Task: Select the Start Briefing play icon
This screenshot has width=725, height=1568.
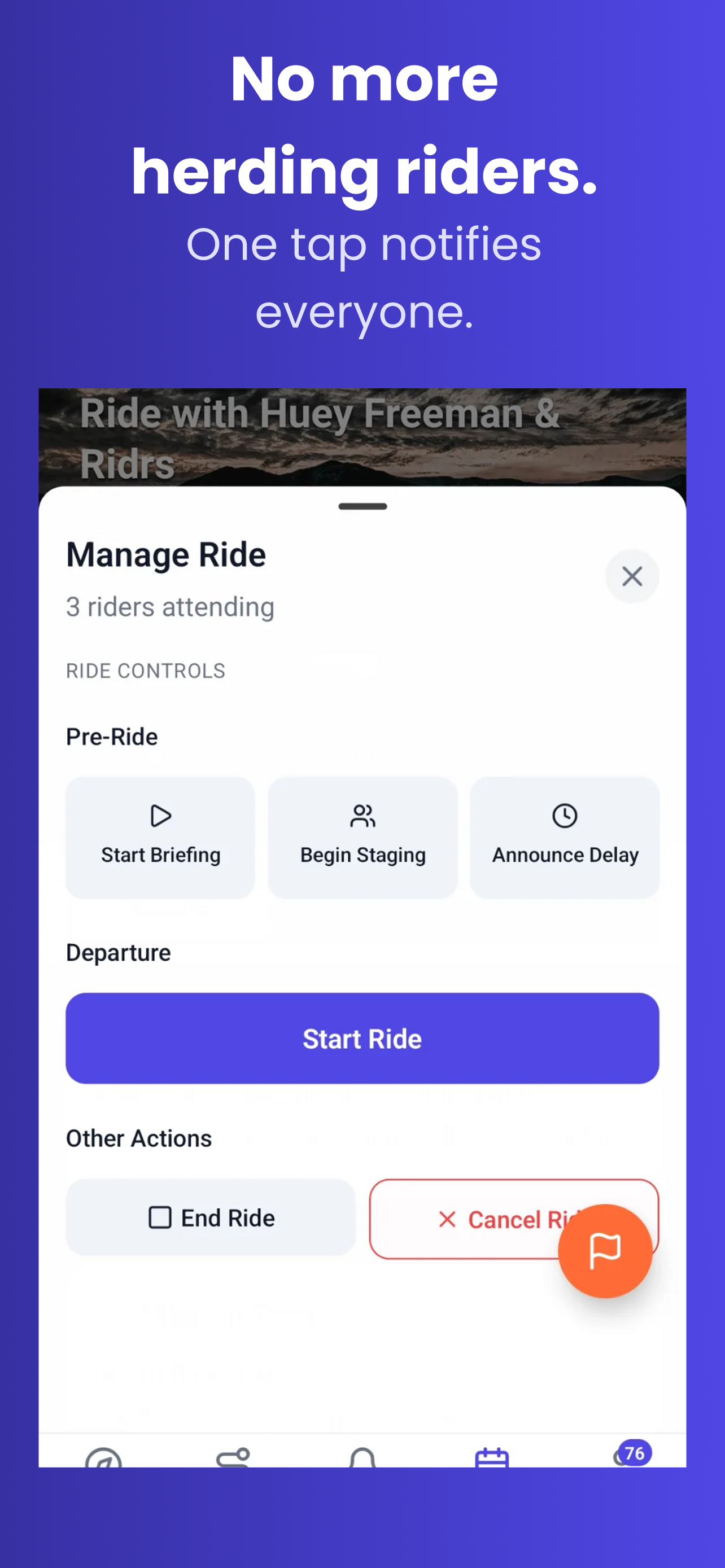Action: point(160,817)
